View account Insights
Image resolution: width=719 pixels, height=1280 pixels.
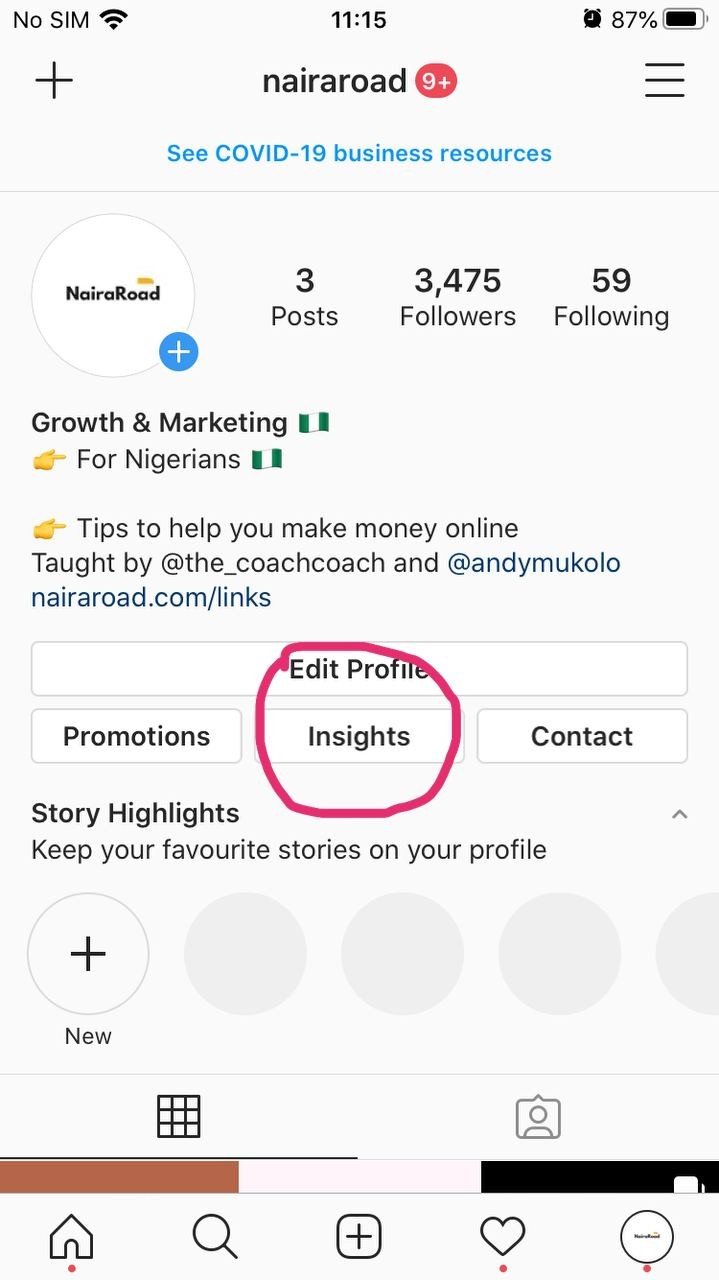point(359,737)
